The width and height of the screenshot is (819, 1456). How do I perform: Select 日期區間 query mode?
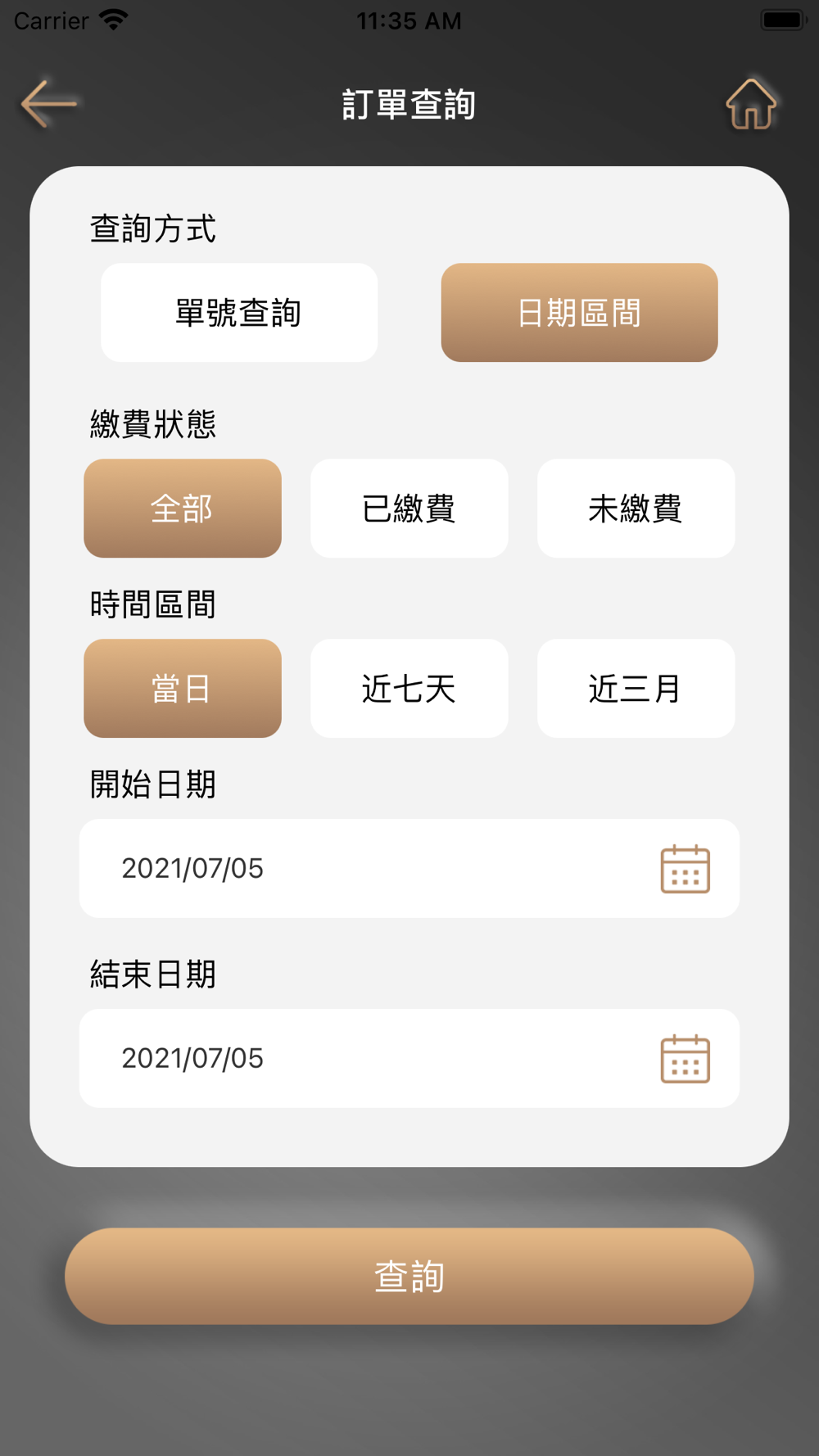click(579, 313)
